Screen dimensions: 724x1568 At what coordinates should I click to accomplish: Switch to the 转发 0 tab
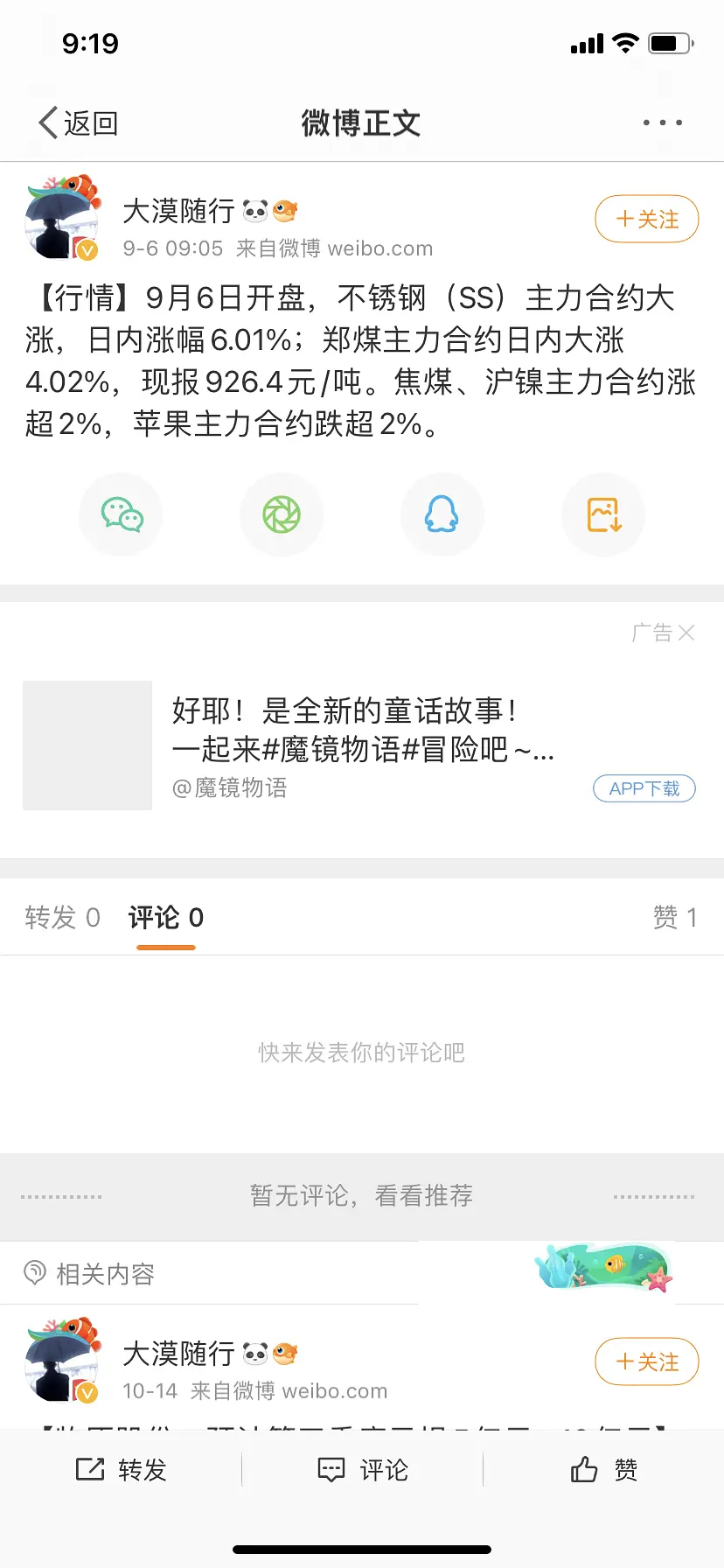click(62, 917)
